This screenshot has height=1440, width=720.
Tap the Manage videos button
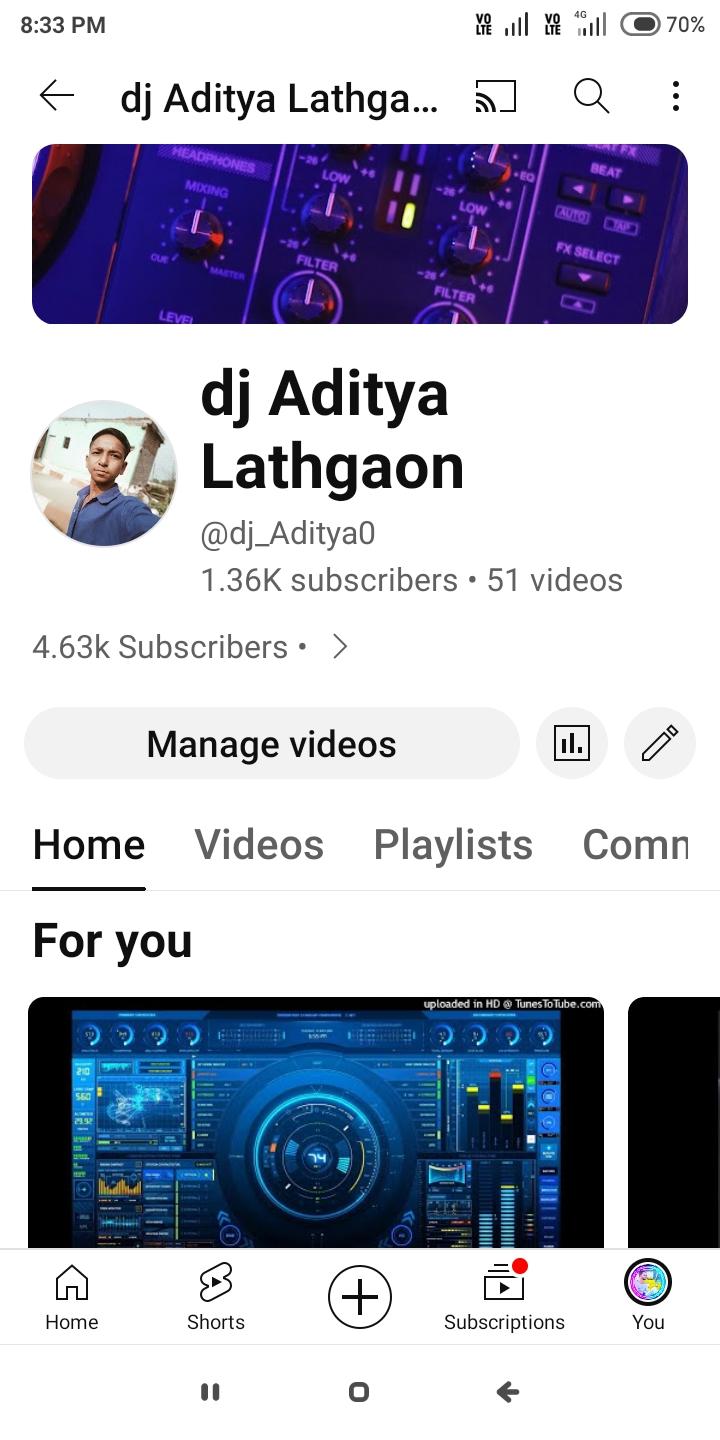(x=272, y=743)
